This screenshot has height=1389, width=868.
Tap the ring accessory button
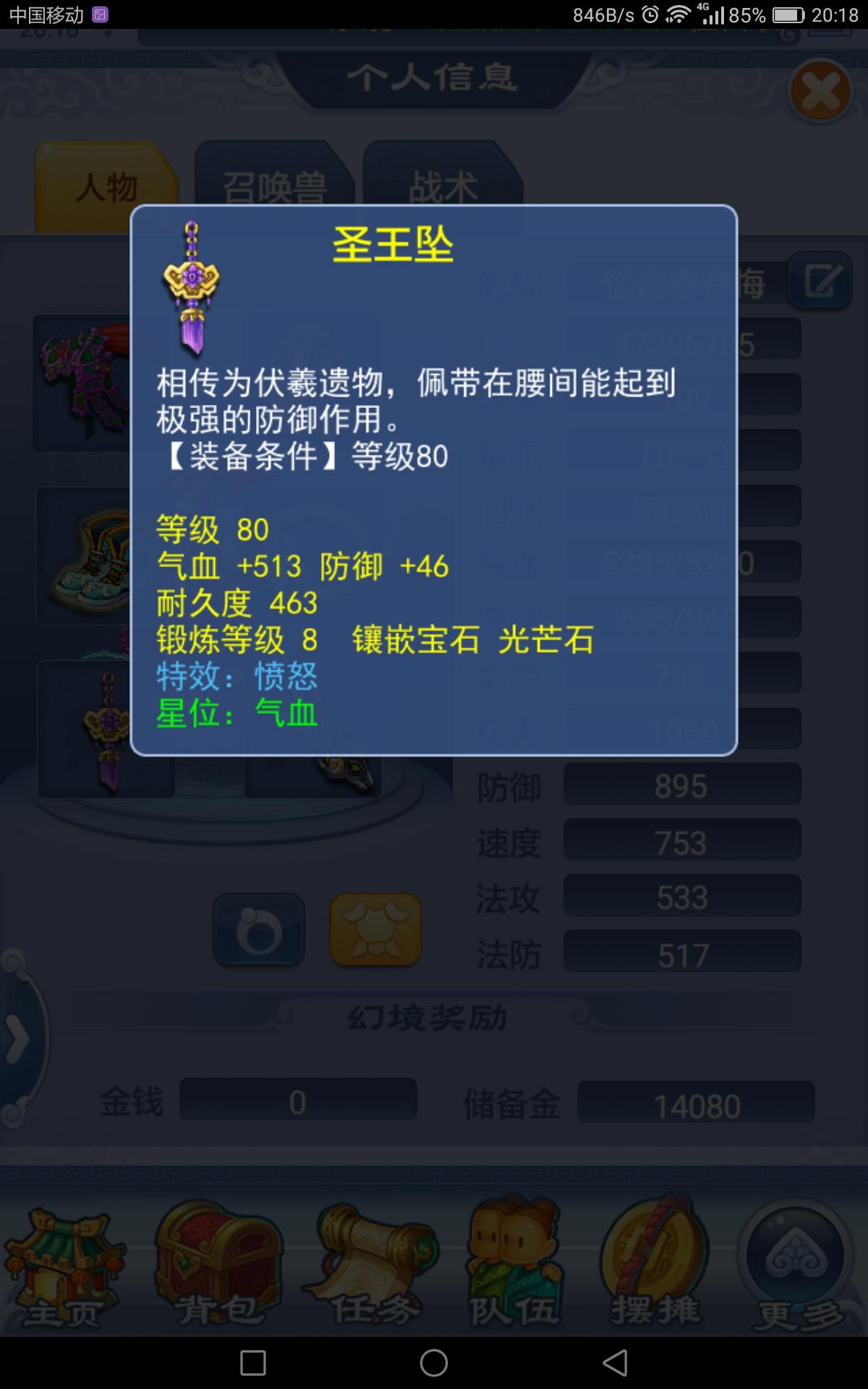pos(259,930)
